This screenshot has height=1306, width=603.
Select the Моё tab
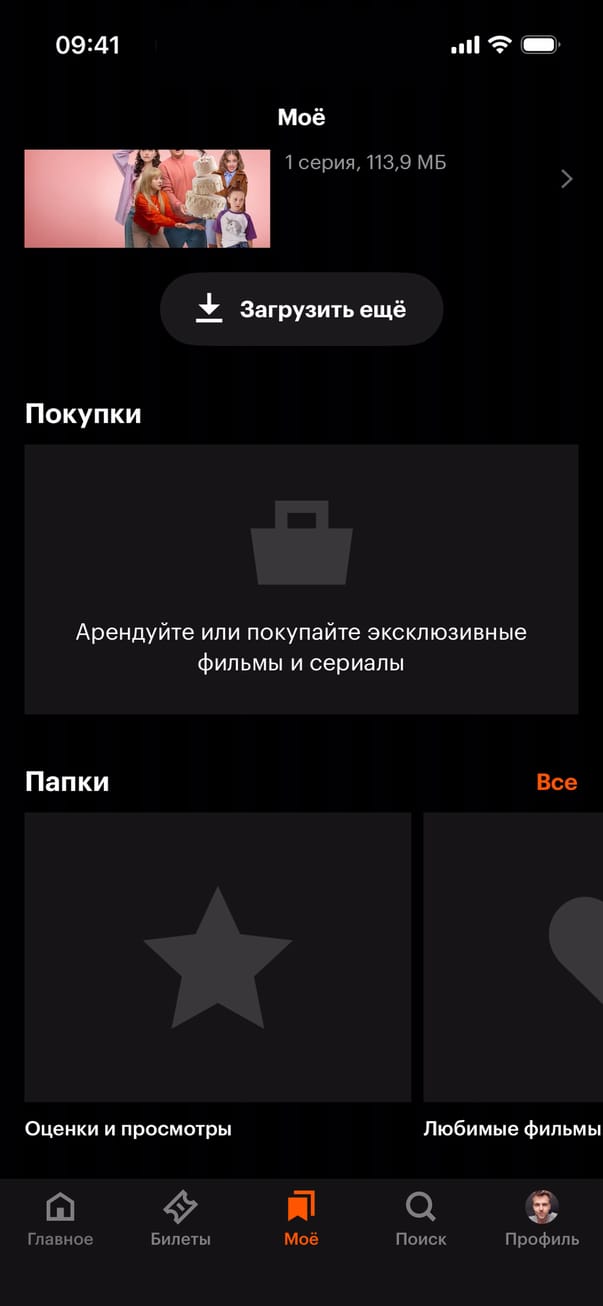click(x=301, y=1220)
